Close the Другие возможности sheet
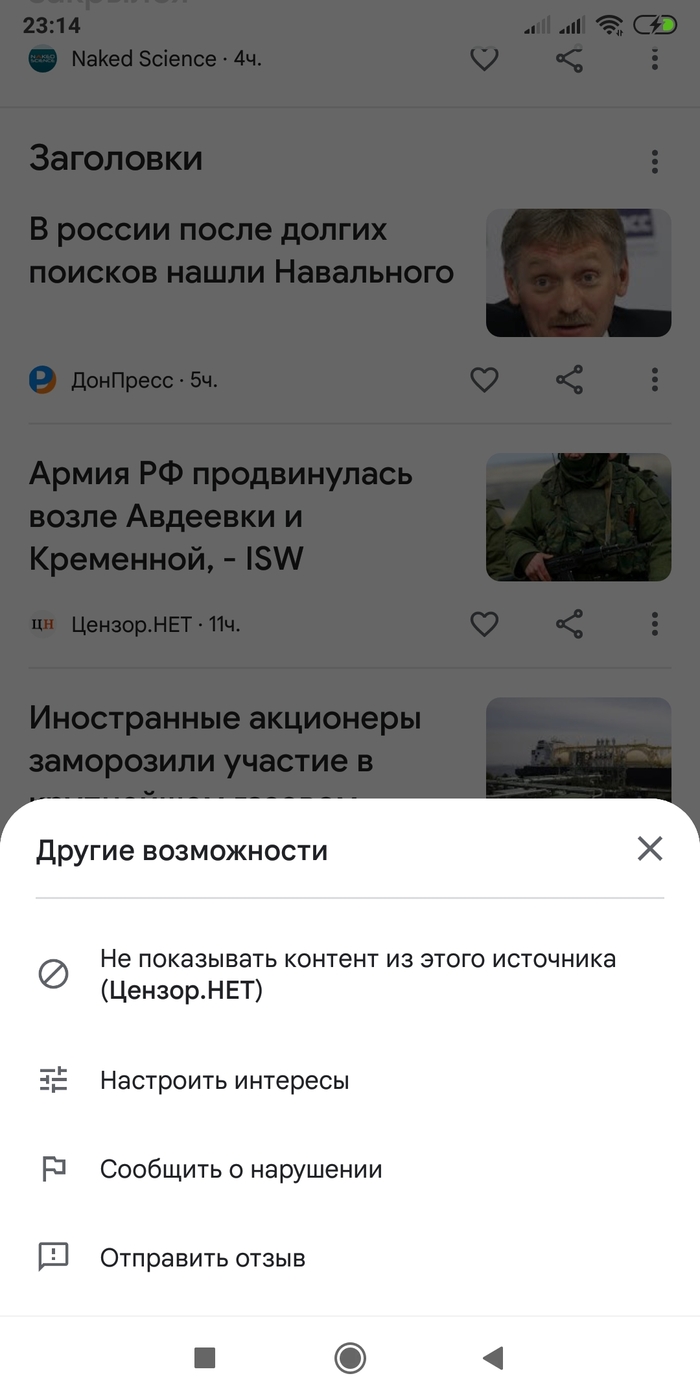 pyautogui.click(x=650, y=850)
